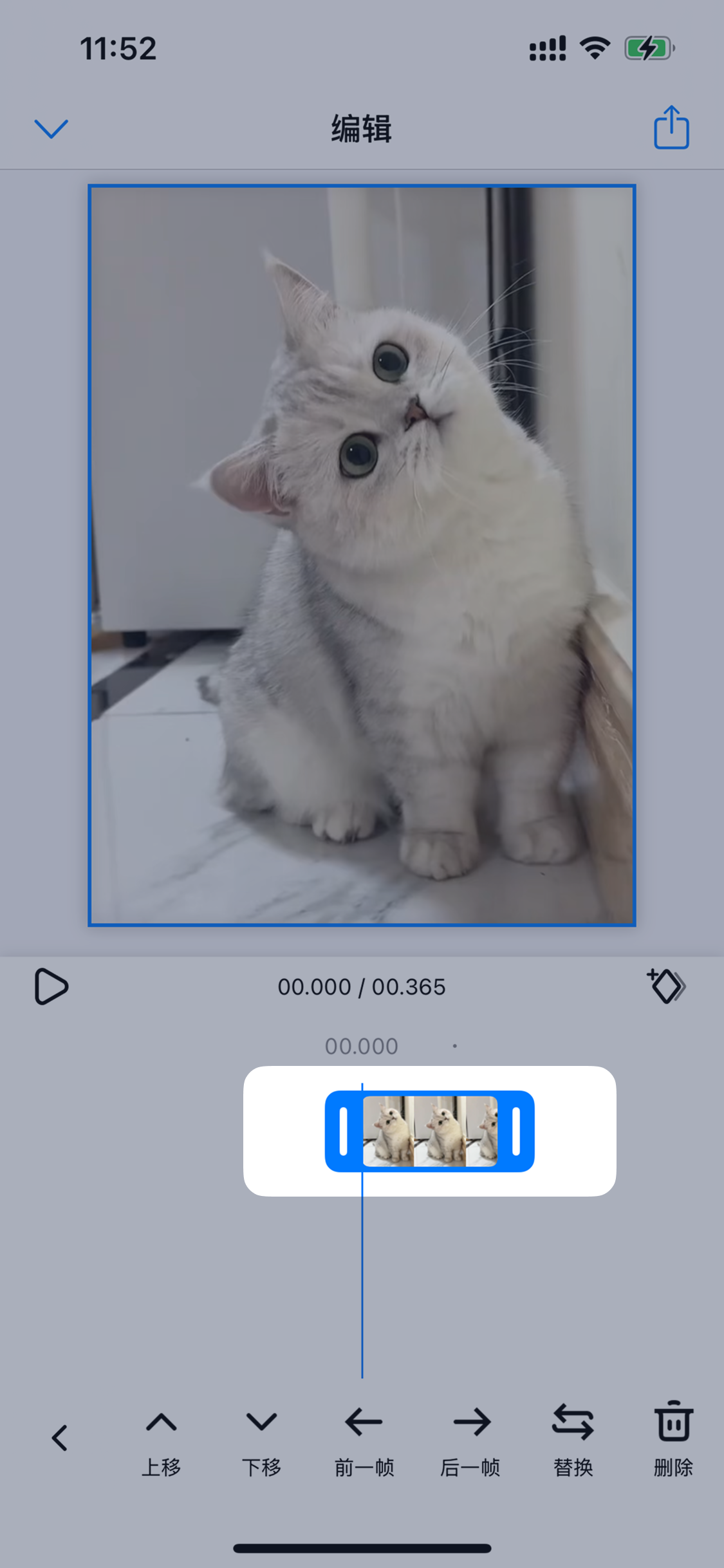
Task: Play the video preview
Action: tap(51, 986)
